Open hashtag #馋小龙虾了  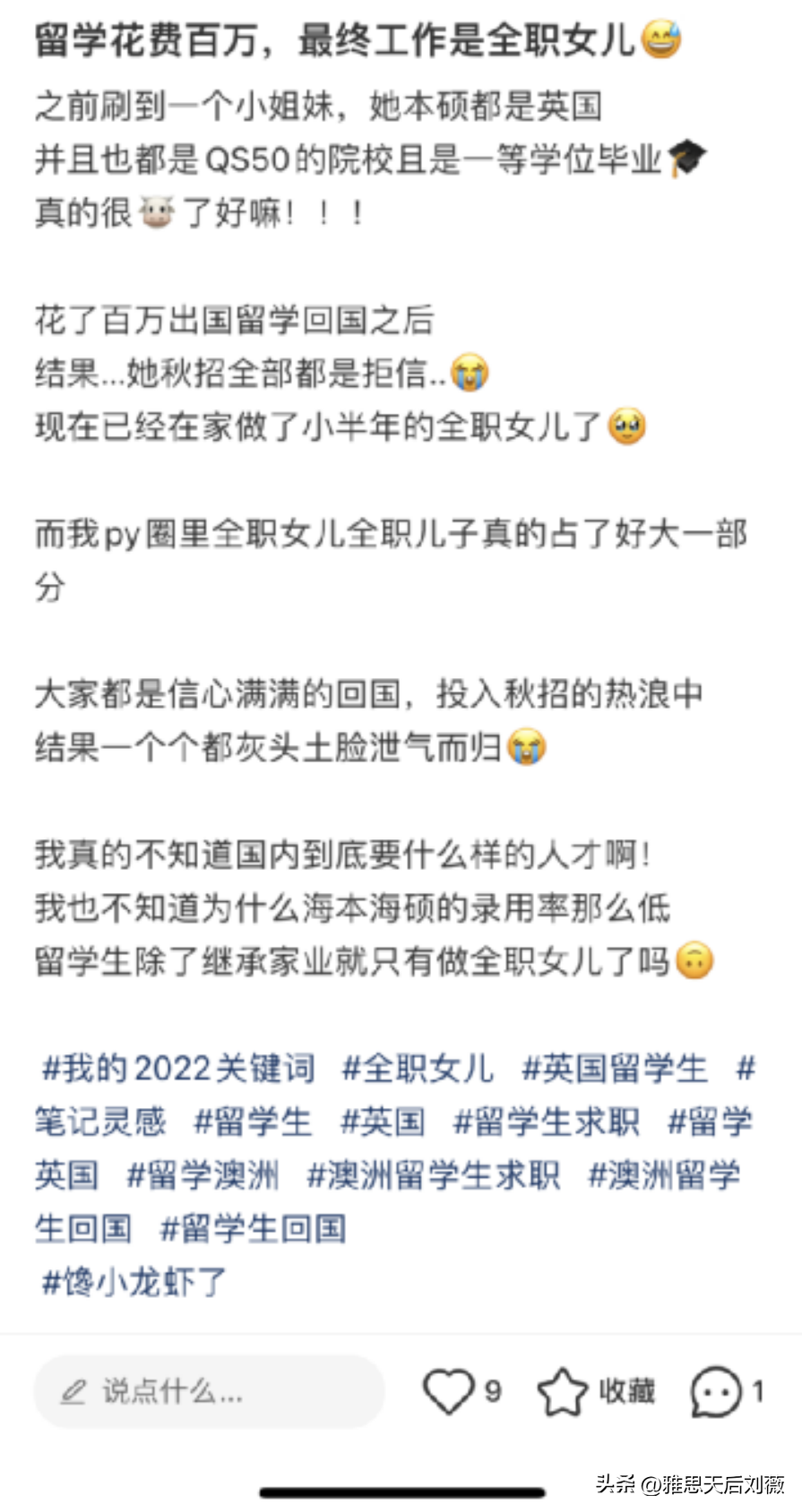134,1283
